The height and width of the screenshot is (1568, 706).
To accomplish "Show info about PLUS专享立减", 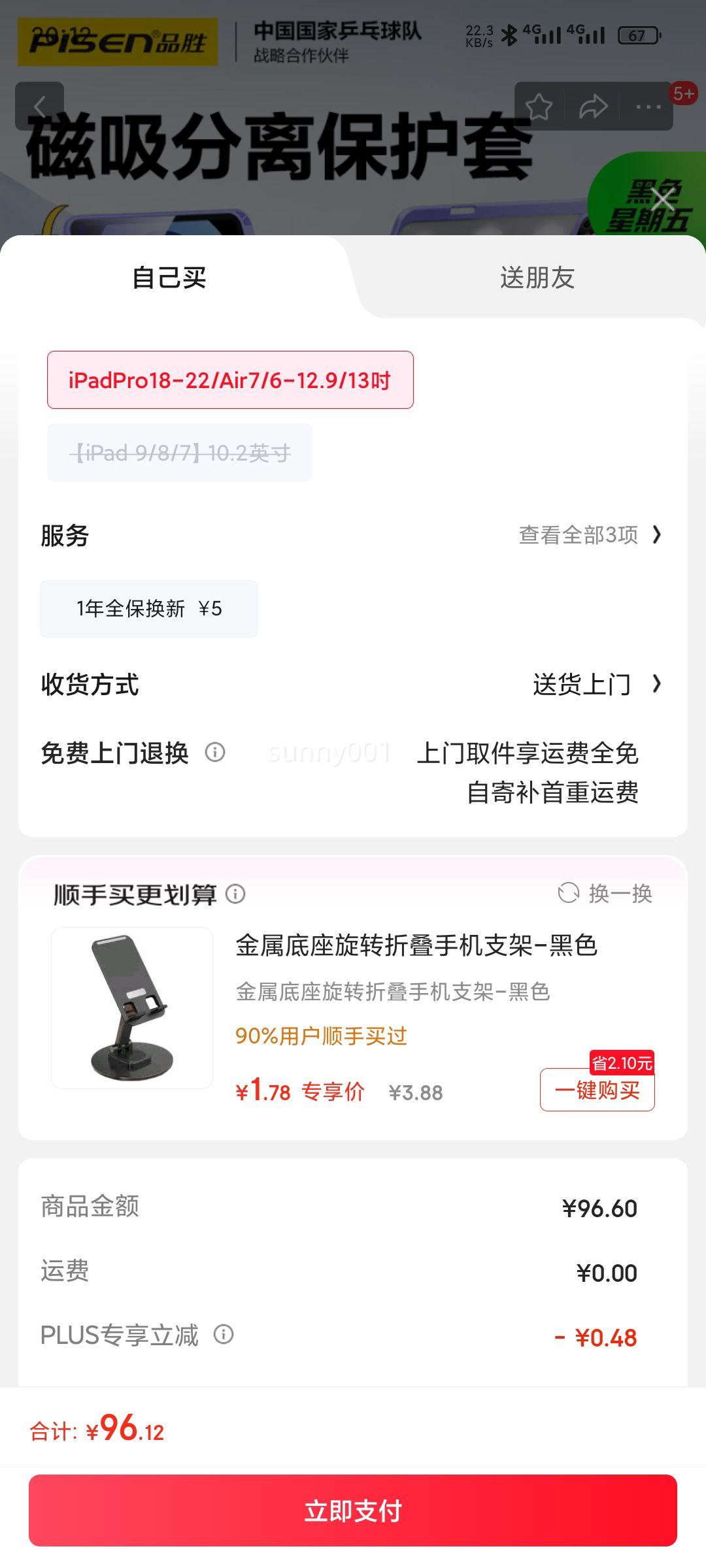I will (224, 1334).
